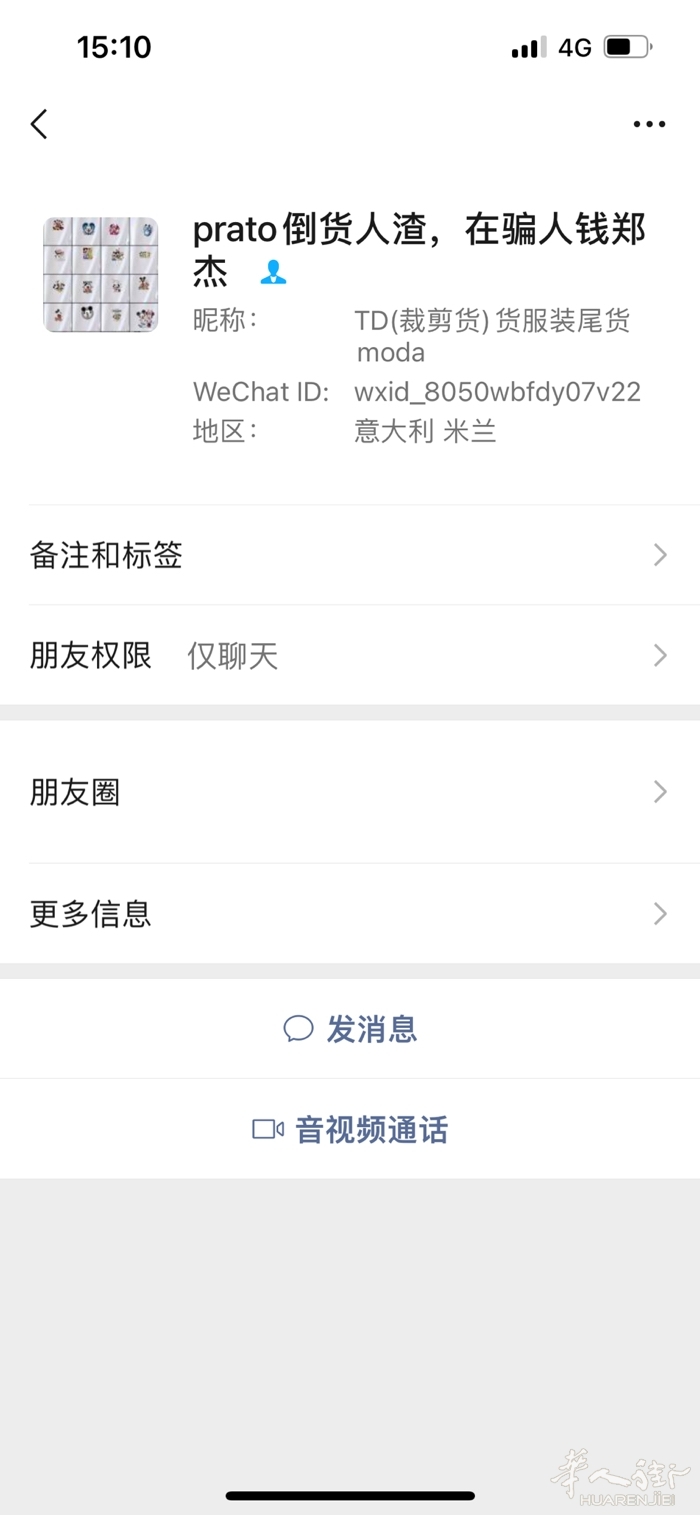
Task: Open this contact's 朋友圈
Action: click(x=350, y=793)
